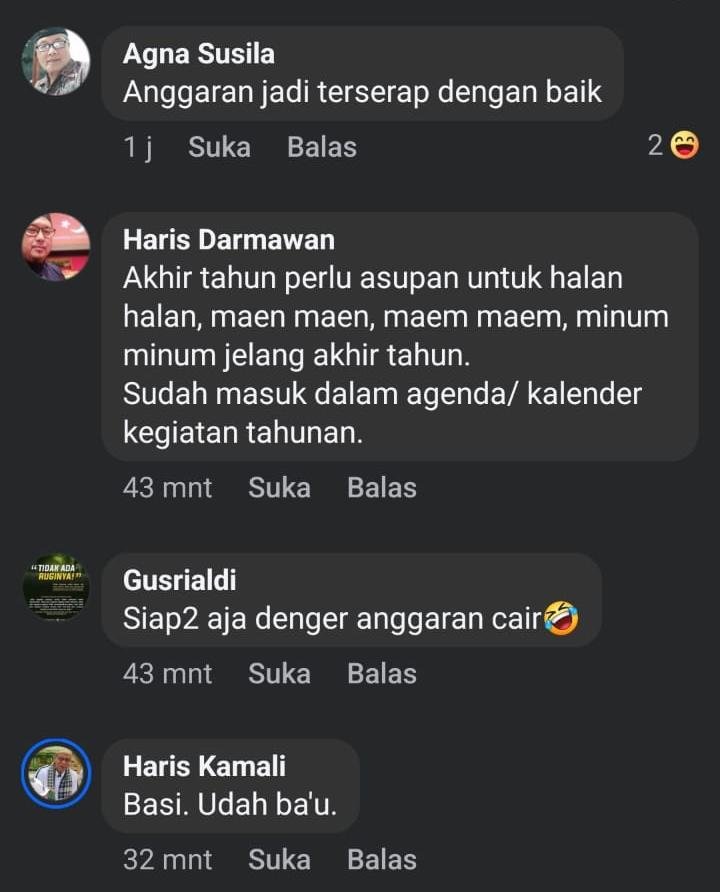Reply to Haris Kamali's comment
This screenshot has height=892, width=720.
point(381,859)
